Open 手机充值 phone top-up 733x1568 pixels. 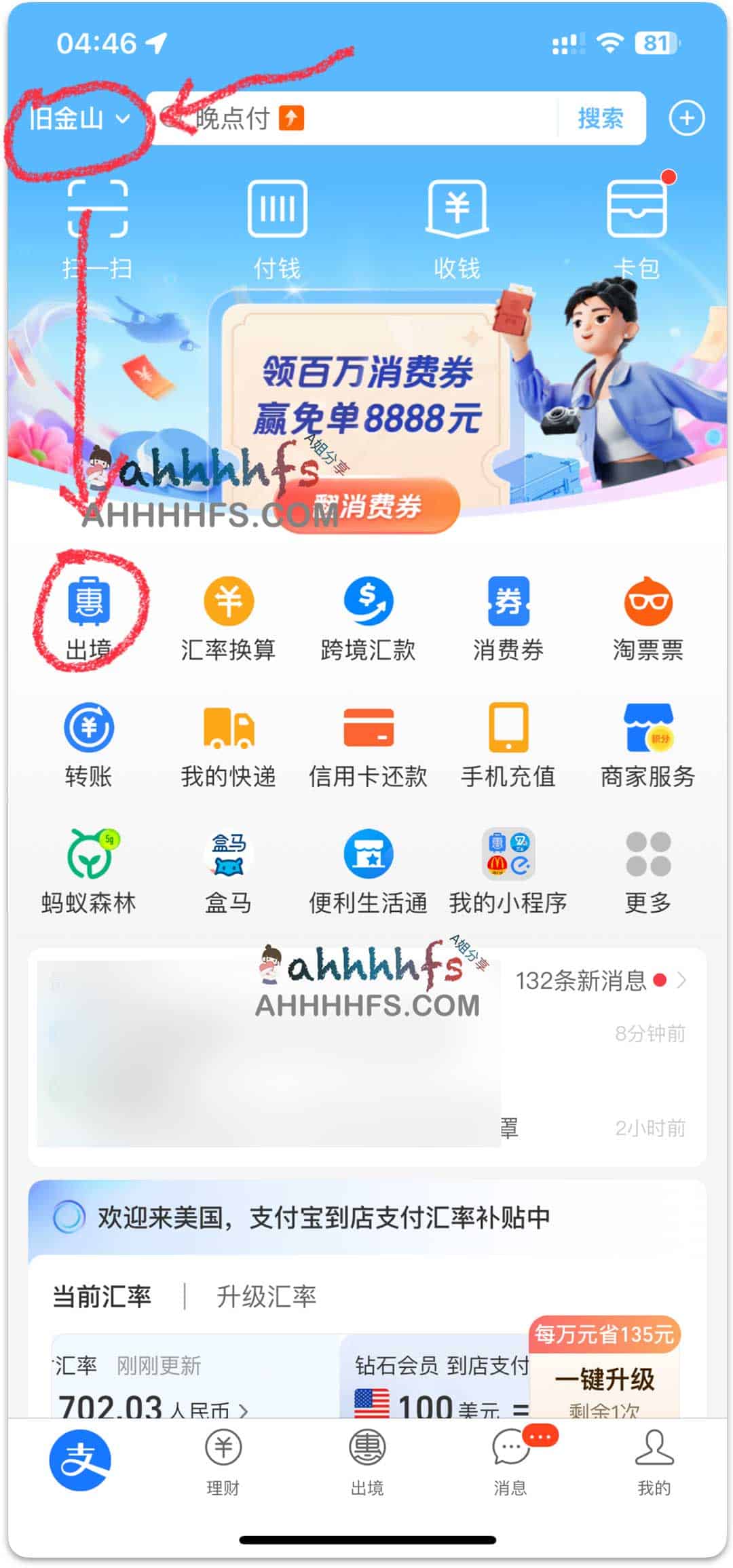(508, 744)
